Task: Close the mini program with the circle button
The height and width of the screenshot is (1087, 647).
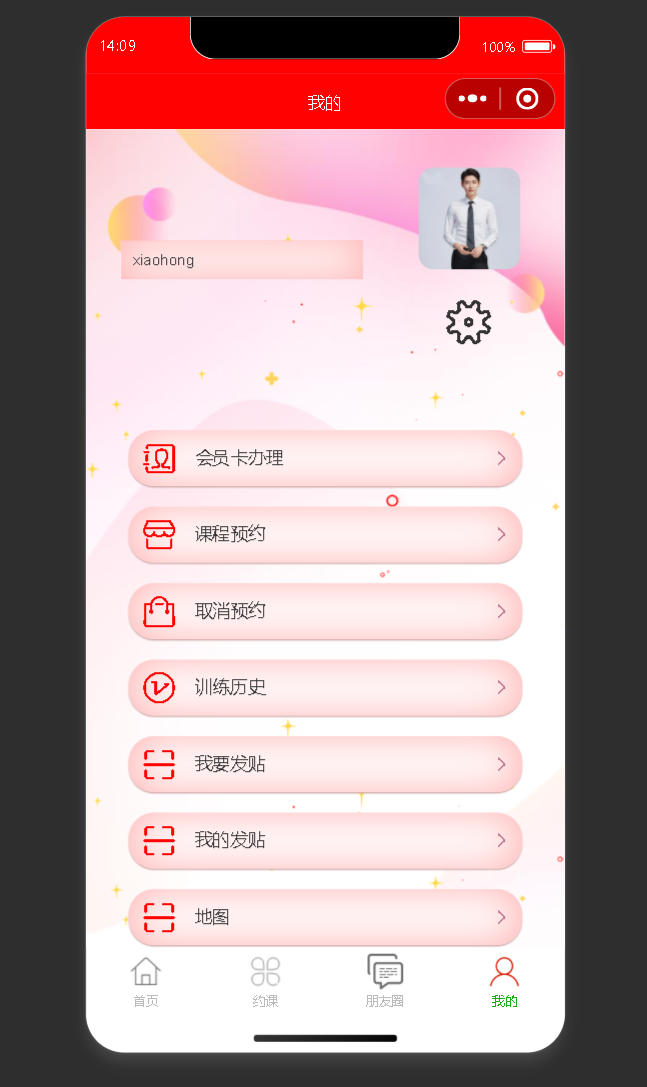Action: [527, 99]
